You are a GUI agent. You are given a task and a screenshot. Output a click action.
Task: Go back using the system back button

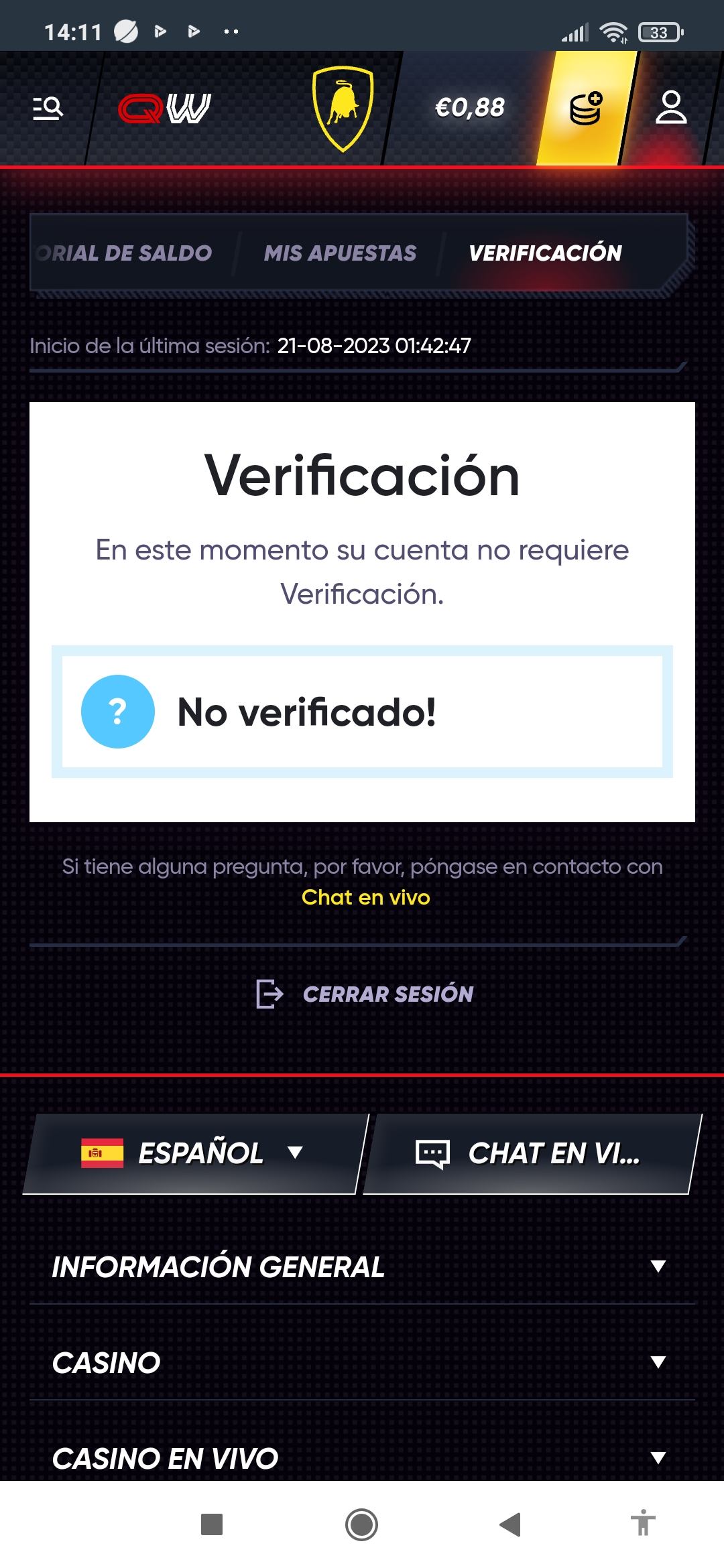coord(510,1524)
